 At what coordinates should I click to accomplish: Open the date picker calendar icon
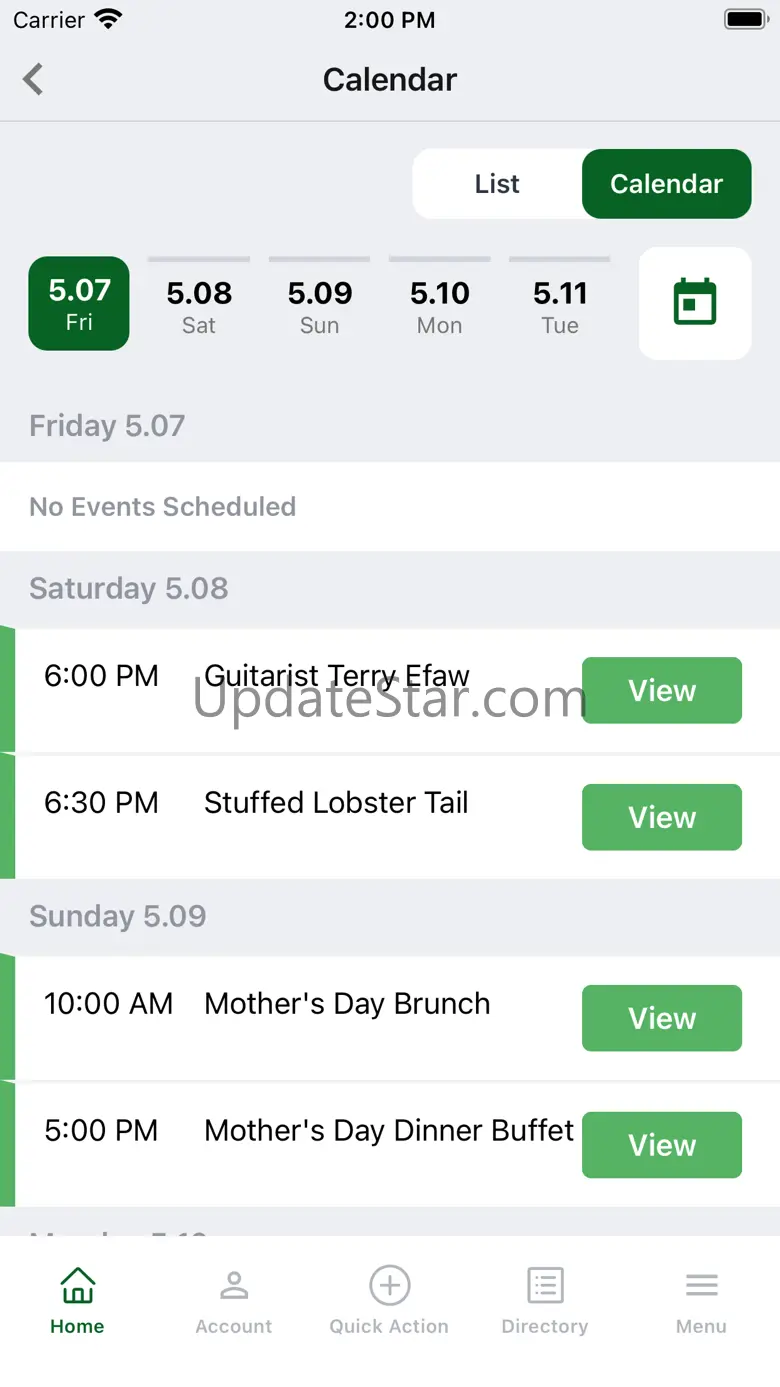point(695,302)
